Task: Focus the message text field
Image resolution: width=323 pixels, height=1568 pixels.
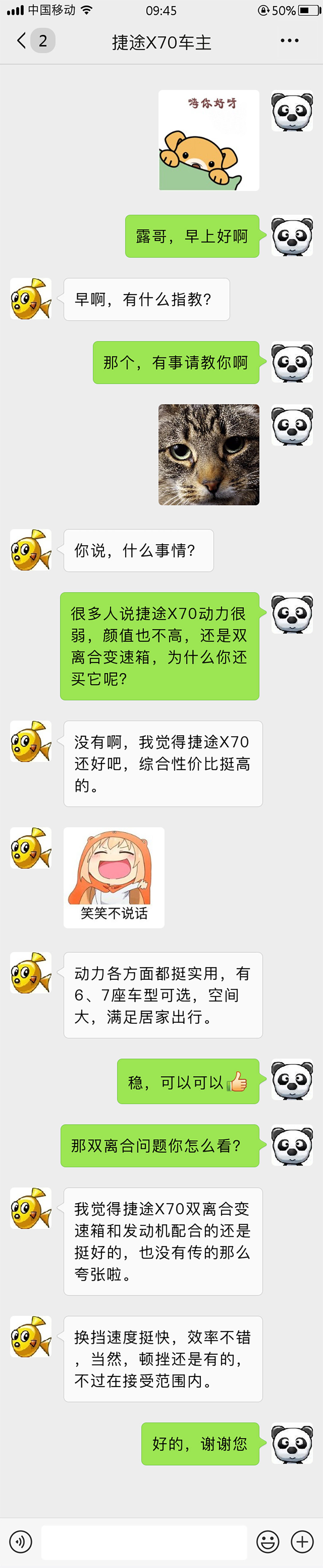Action: pos(144,1541)
